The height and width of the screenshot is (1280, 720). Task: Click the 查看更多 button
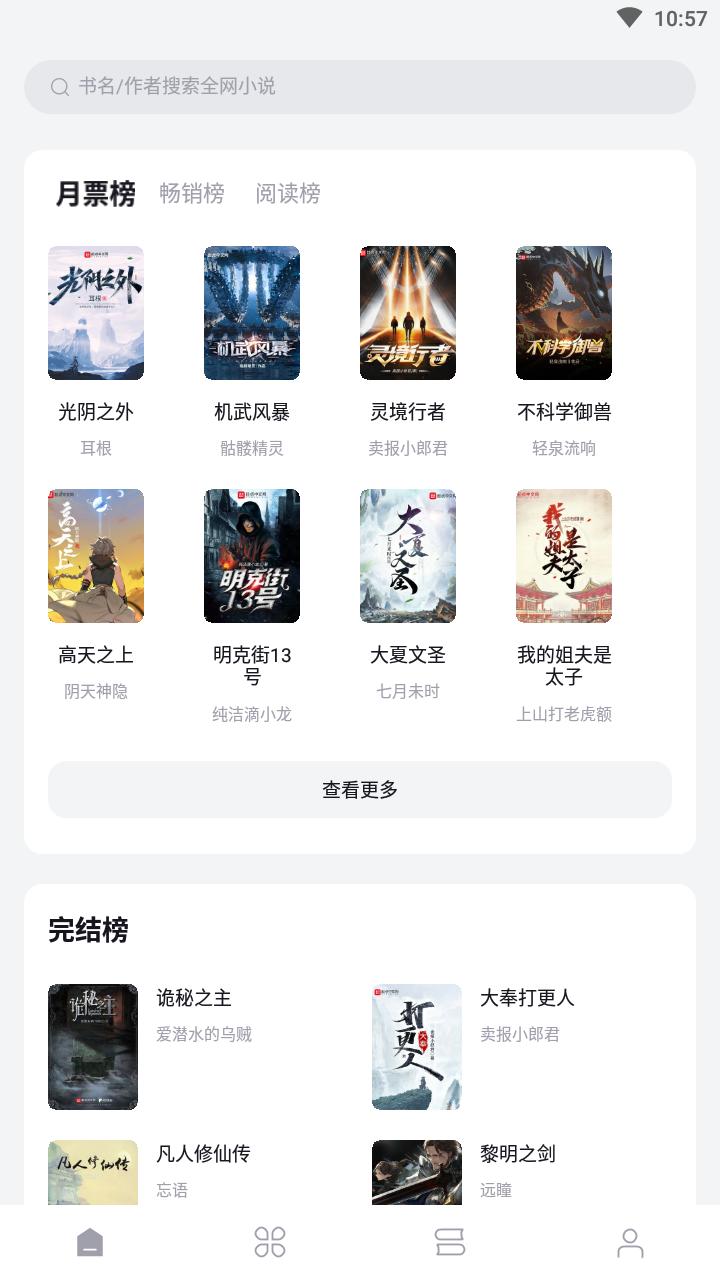(x=359, y=789)
